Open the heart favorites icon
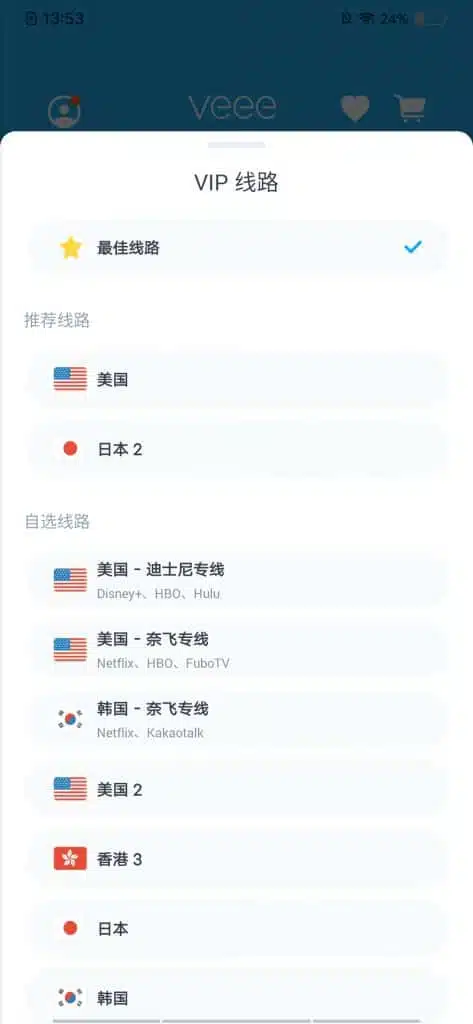 coord(355,108)
